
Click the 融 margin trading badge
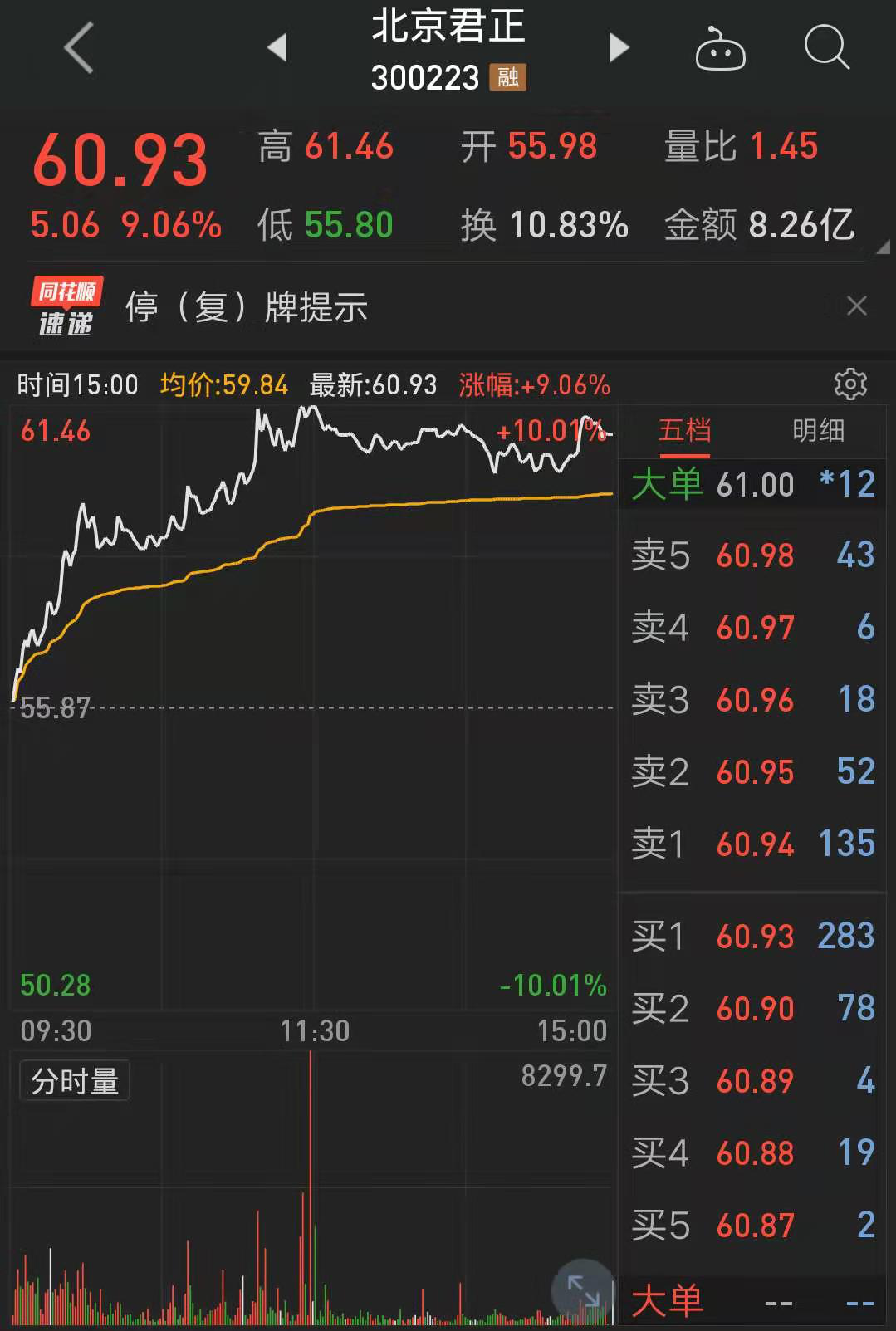pos(509,77)
